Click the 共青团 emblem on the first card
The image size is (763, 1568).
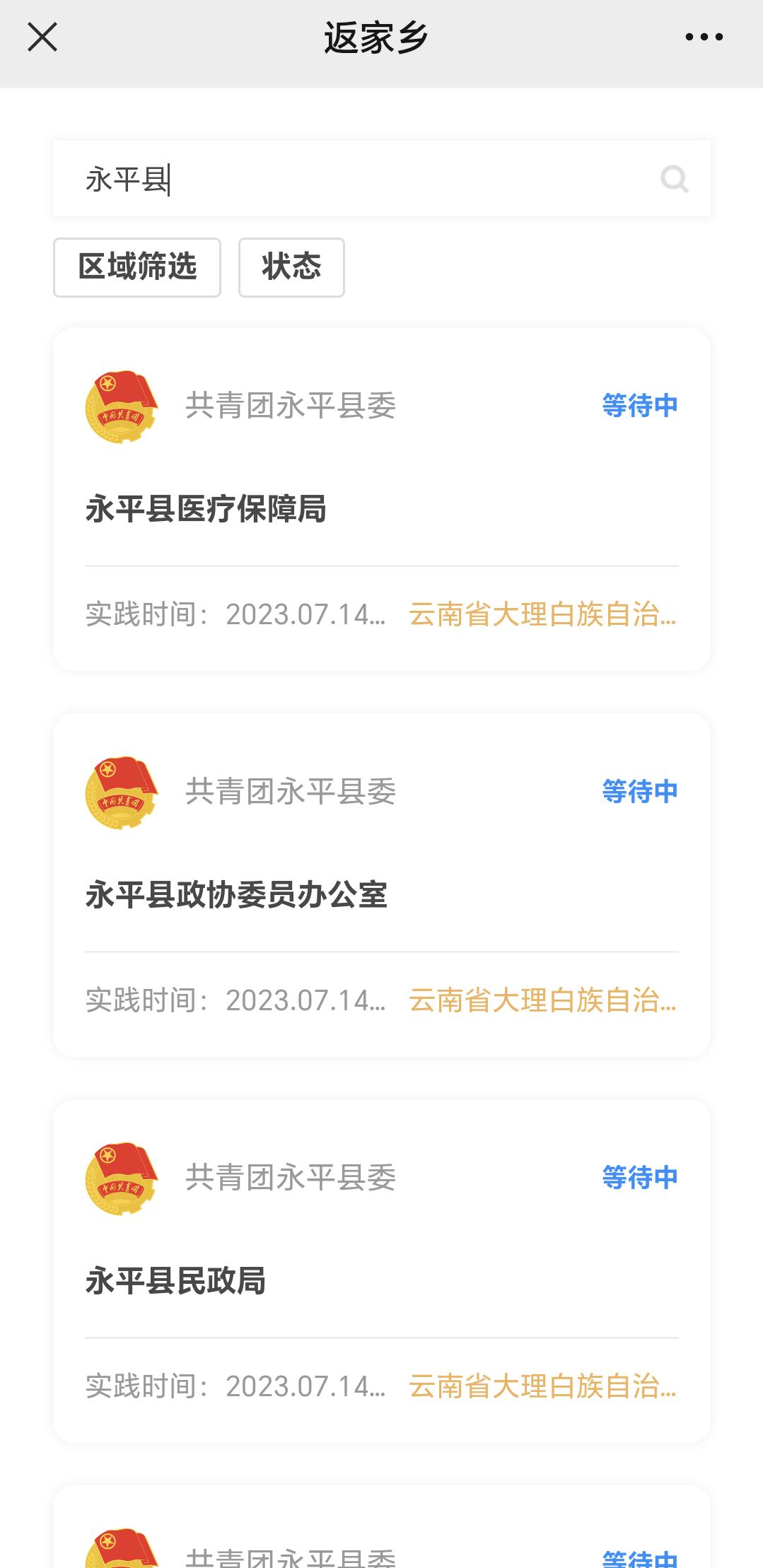120,406
